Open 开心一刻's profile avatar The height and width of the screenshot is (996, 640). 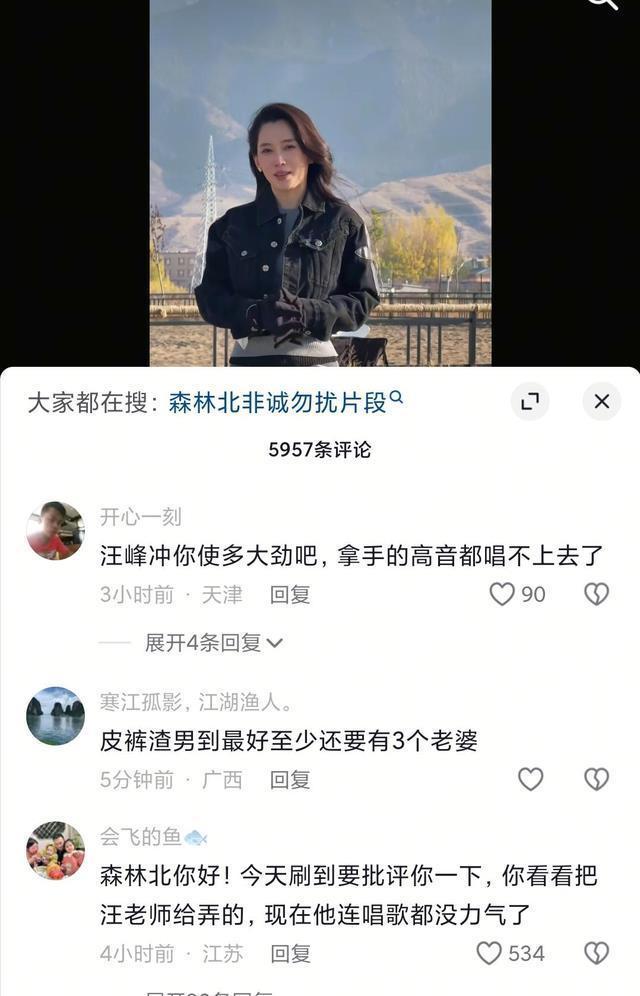(55, 530)
